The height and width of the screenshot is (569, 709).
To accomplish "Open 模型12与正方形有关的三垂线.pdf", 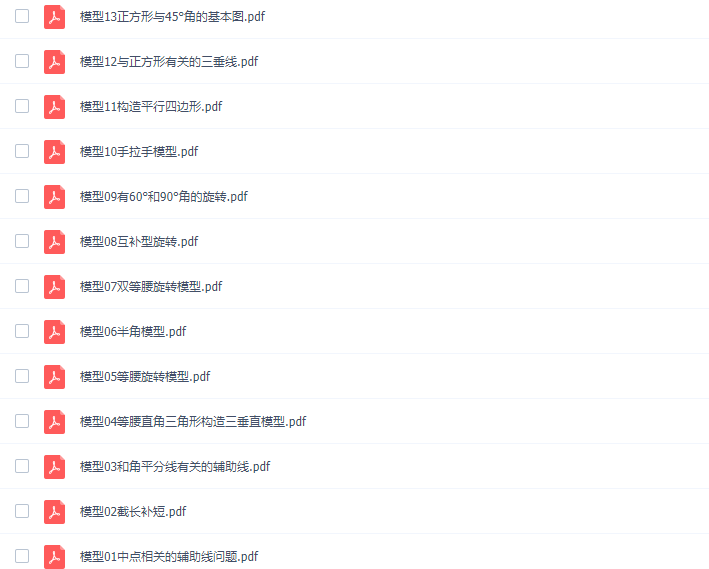I will click(x=169, y=62).
